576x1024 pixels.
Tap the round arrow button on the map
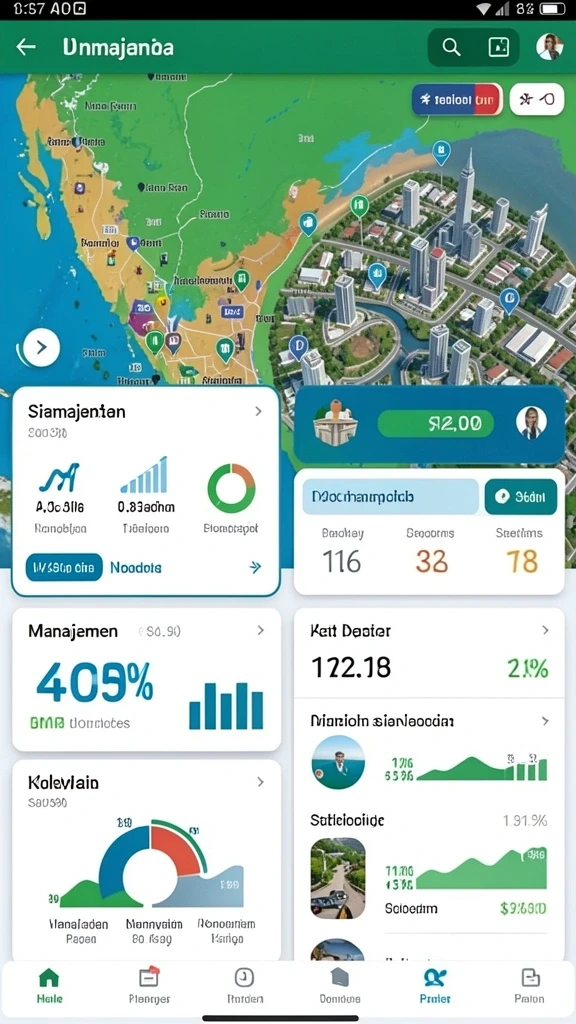coord(41,347)
